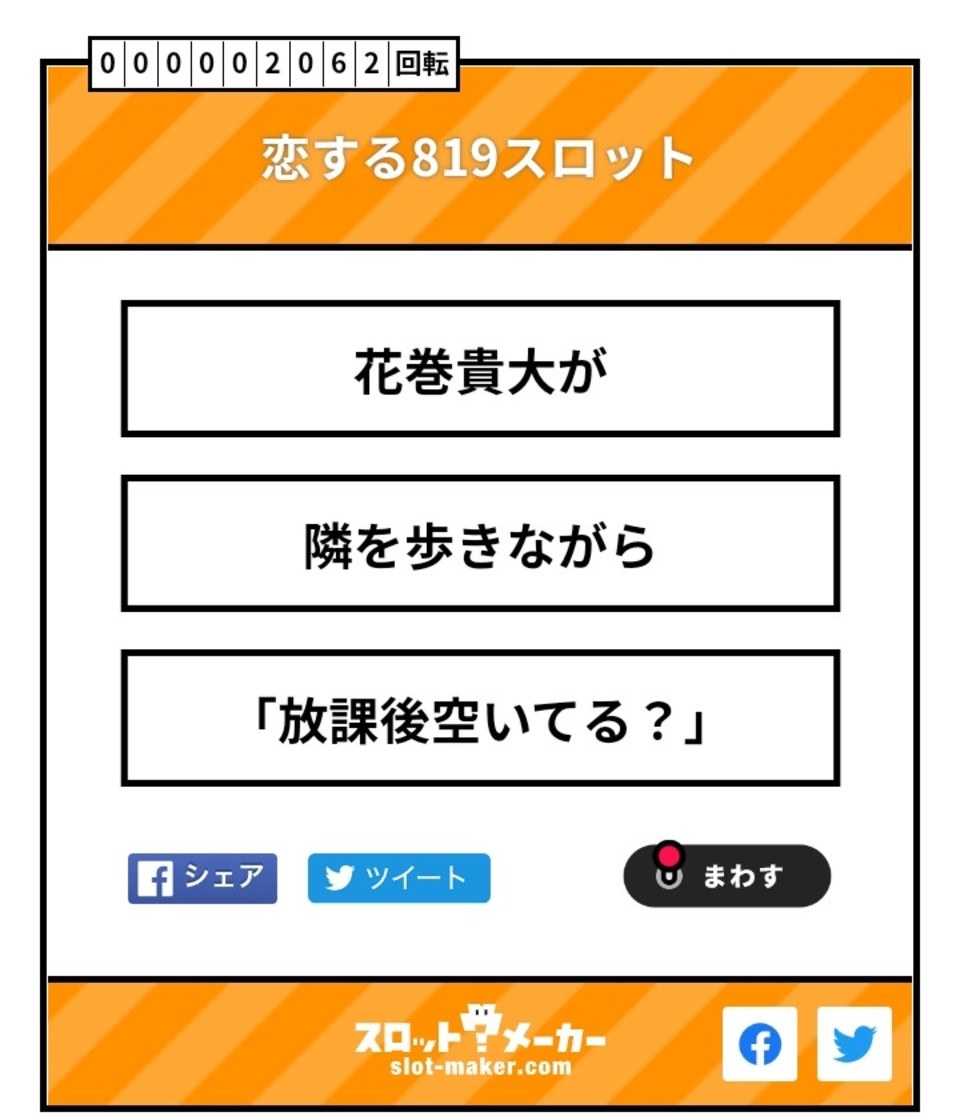Image resolution: width=960 pixels, height=1120 pixels.
Task: Open the Facebook icon in the footer
Action: click(760, 1044)
